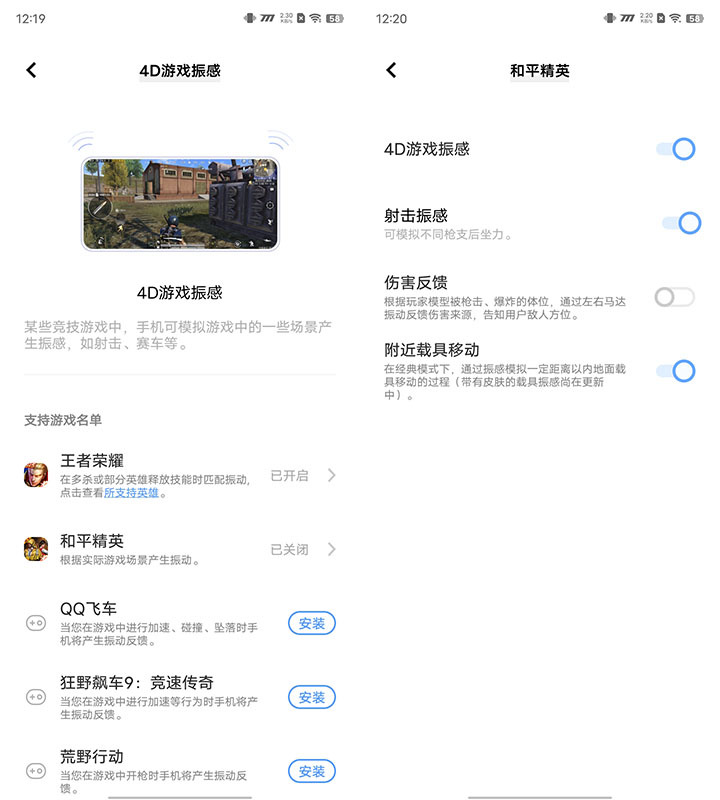The height and width of the screenshot is (800, 720).
Task: Turn off the 4D游戏振感 switch
Action: [675, 149]
